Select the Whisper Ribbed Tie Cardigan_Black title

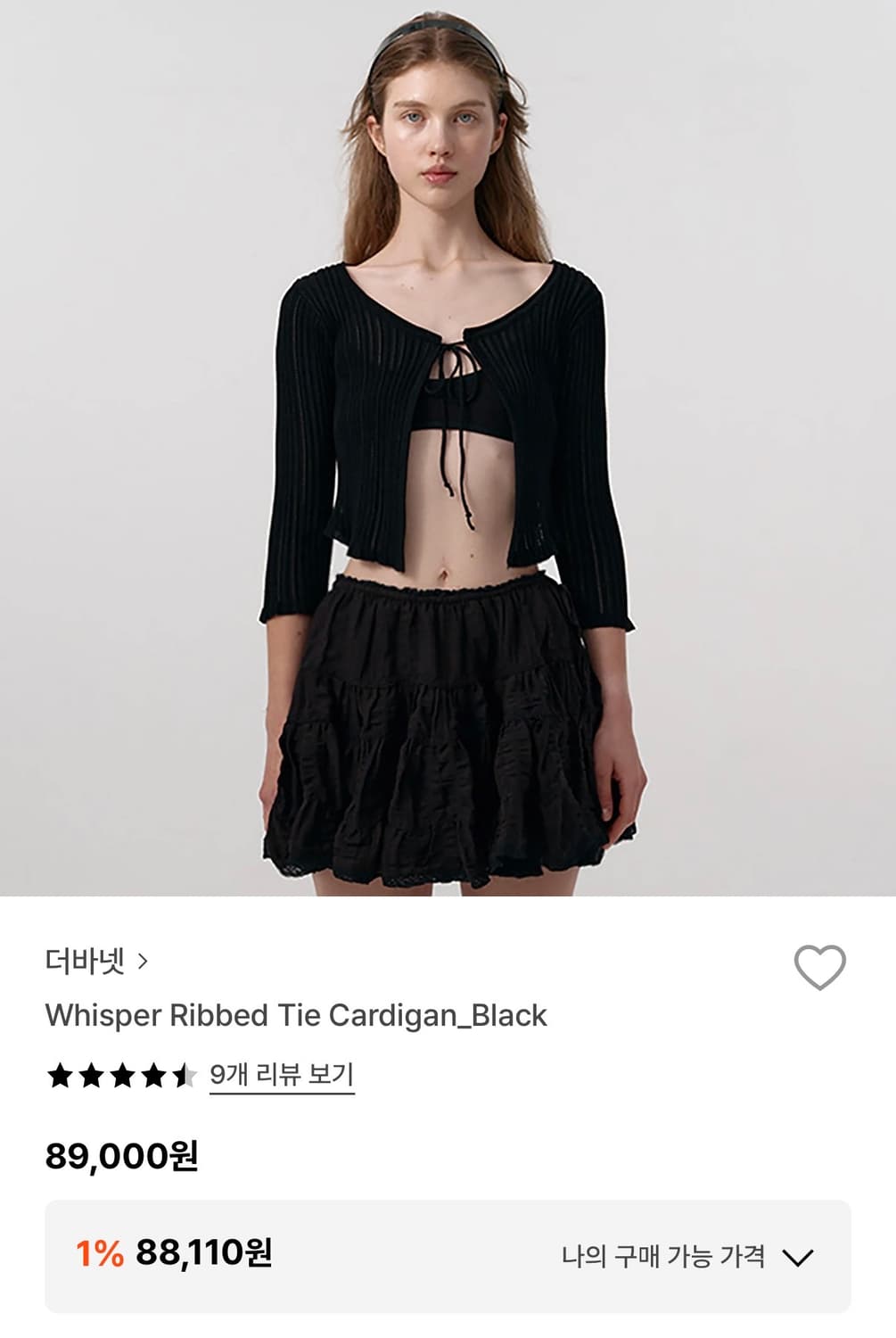pyautogui.click(x=295, y=1014)
